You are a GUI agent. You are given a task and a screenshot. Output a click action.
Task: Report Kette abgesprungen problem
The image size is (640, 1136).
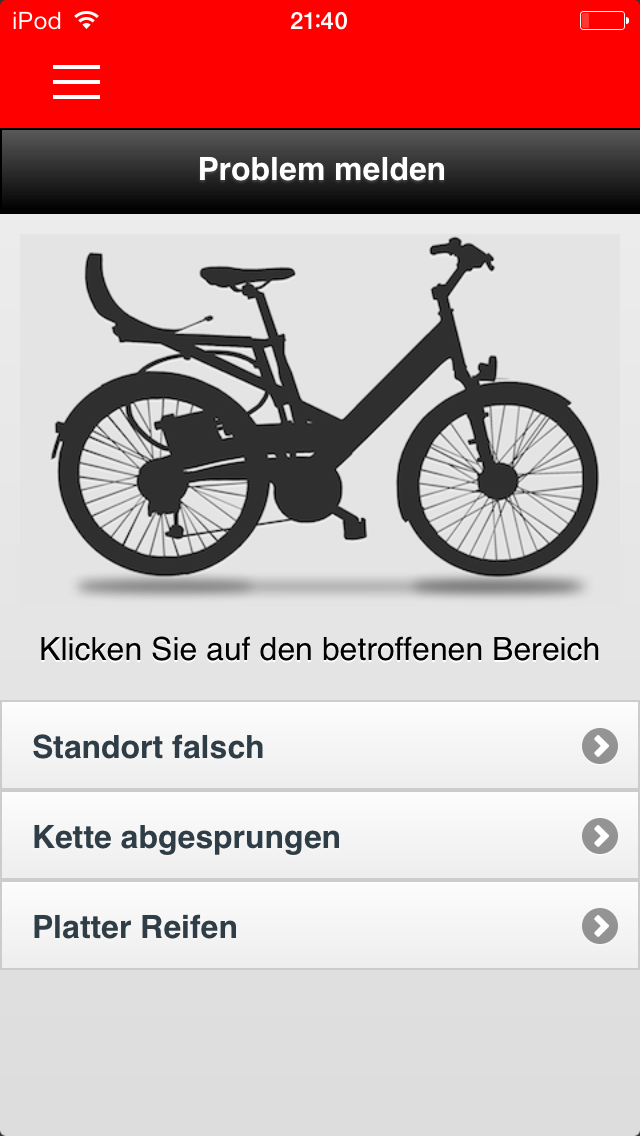(x=320, y=836)
